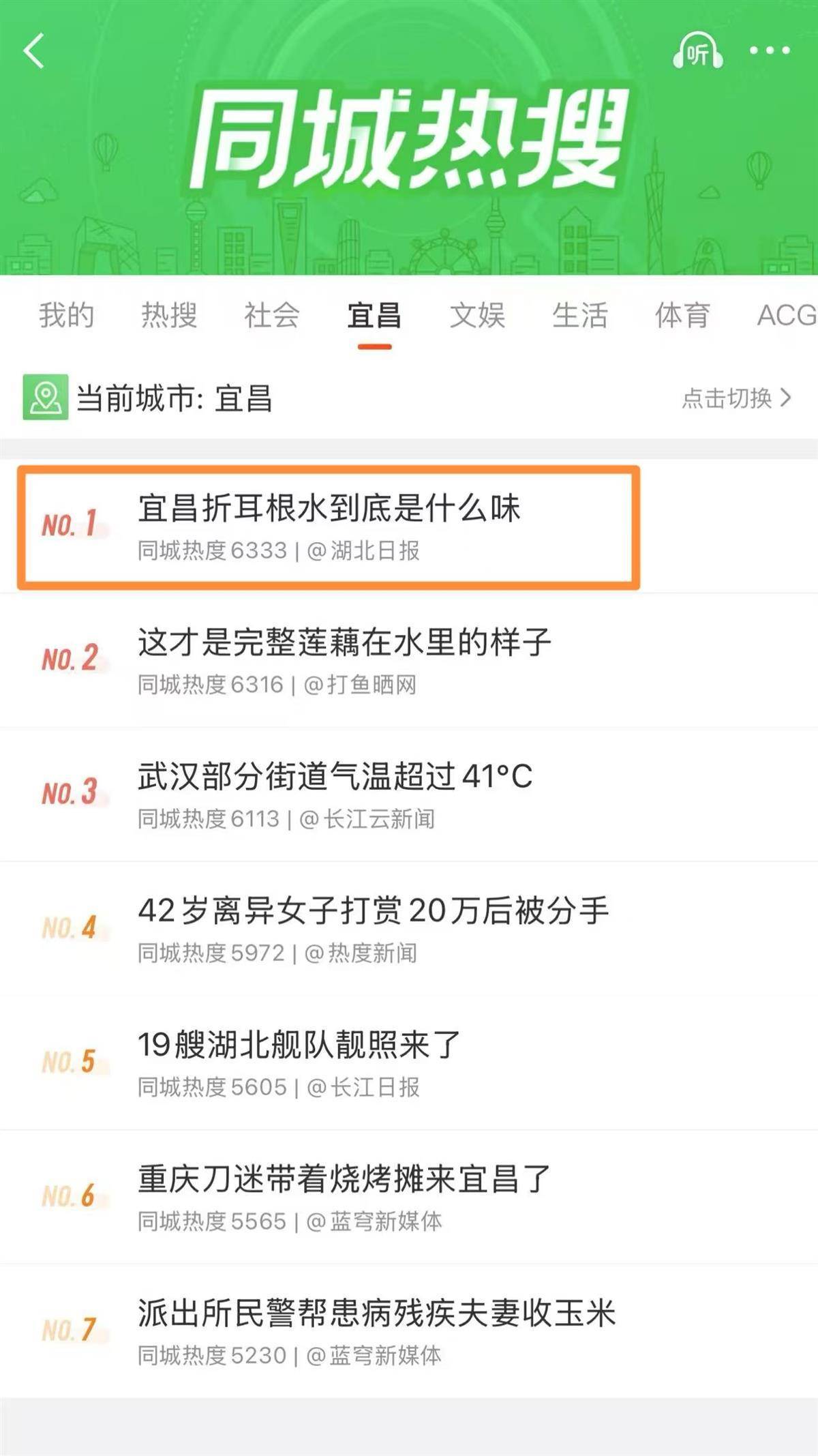
Task: Switch to the 文娱 tab
Action: point(477,315)
